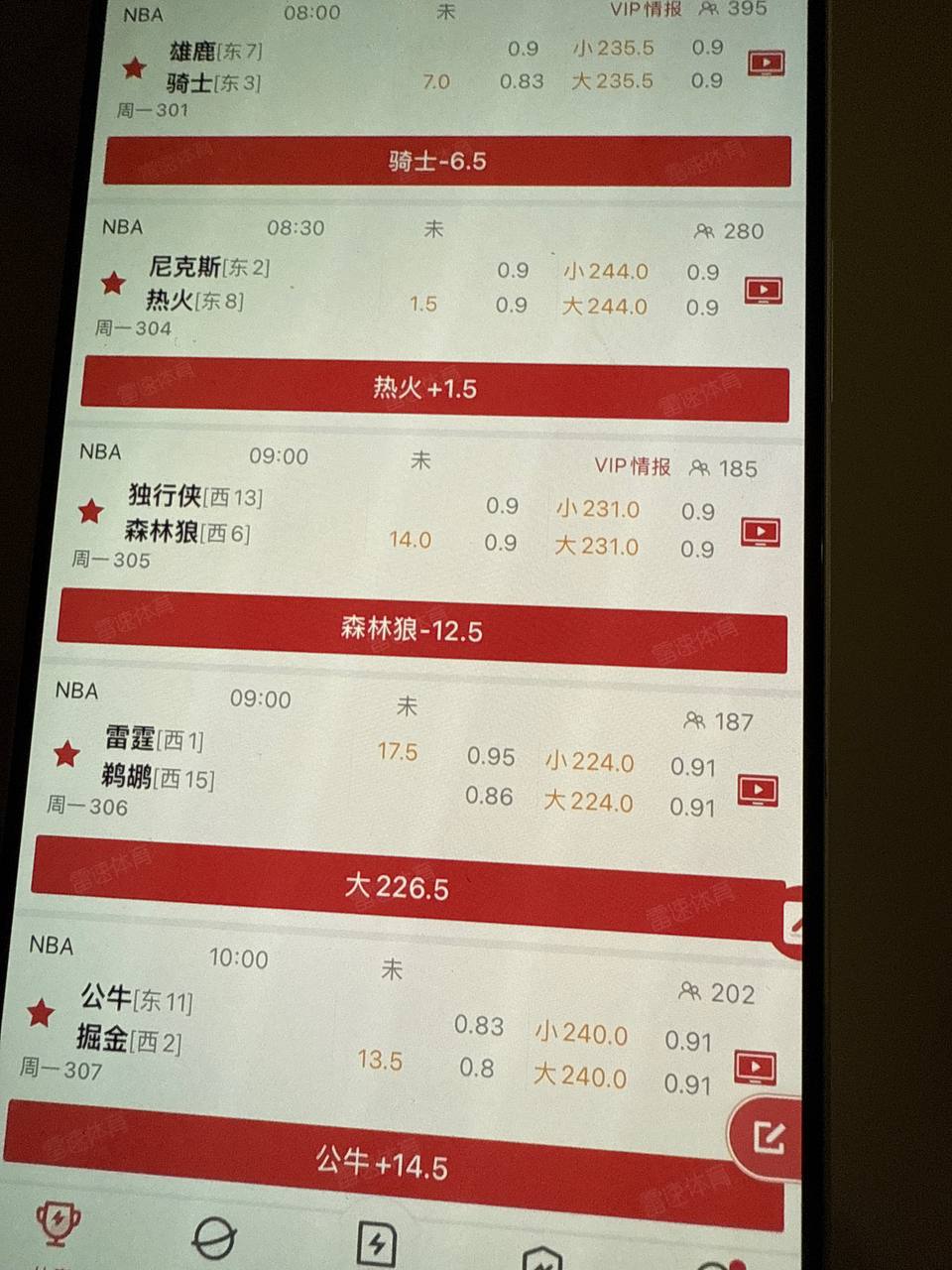Open VIP情报 for 雄鹿 vs 骑士 match
952x1270 pixels.
[646, 9]
